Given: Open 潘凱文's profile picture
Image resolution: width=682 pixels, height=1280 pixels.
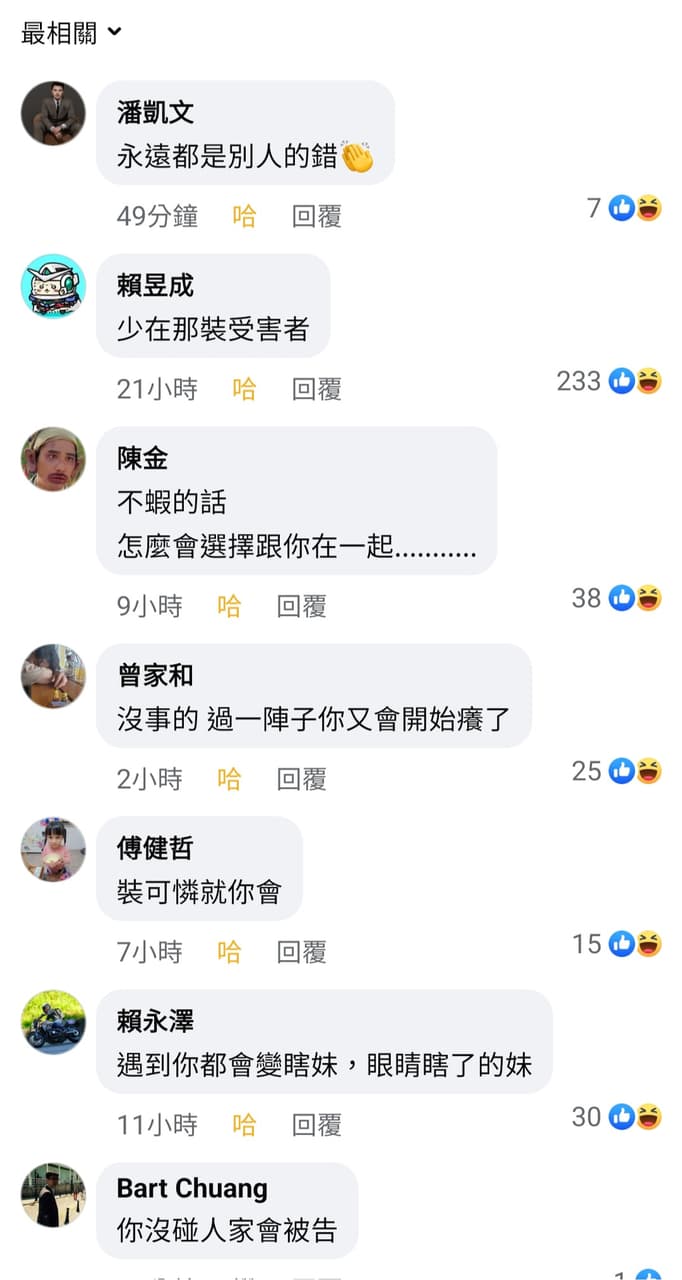Looking at the screenshot, I should (53, 113).
